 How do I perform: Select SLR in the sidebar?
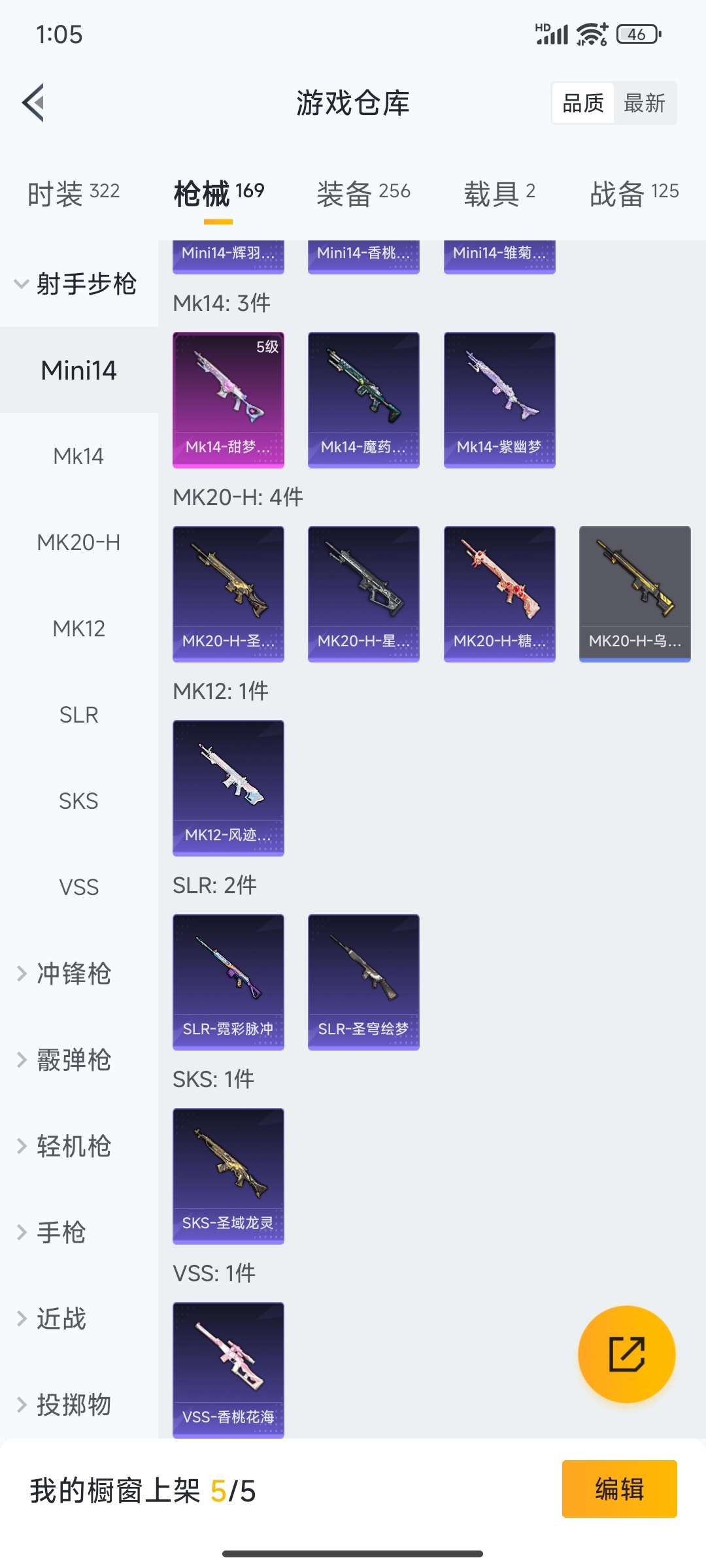pyautogui.click(x=78, y=714)
